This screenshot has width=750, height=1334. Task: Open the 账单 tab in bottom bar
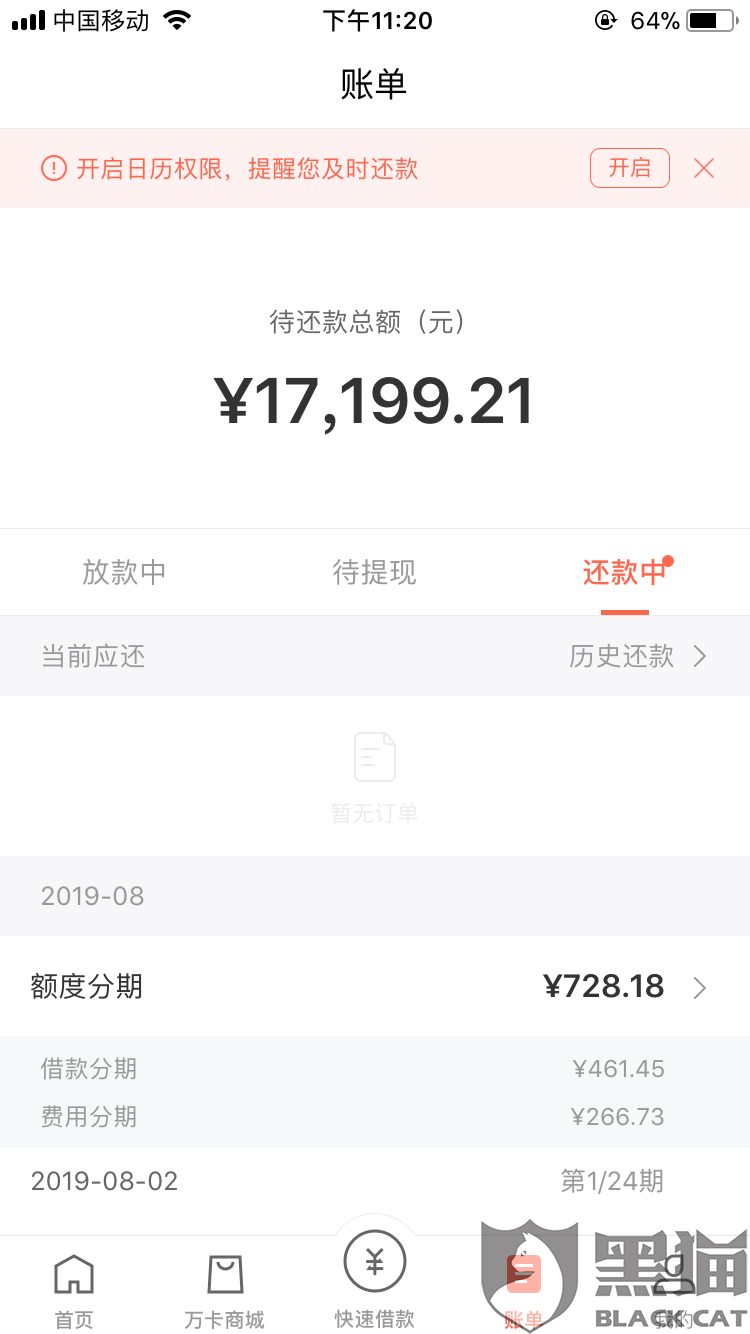[524, 1291]
